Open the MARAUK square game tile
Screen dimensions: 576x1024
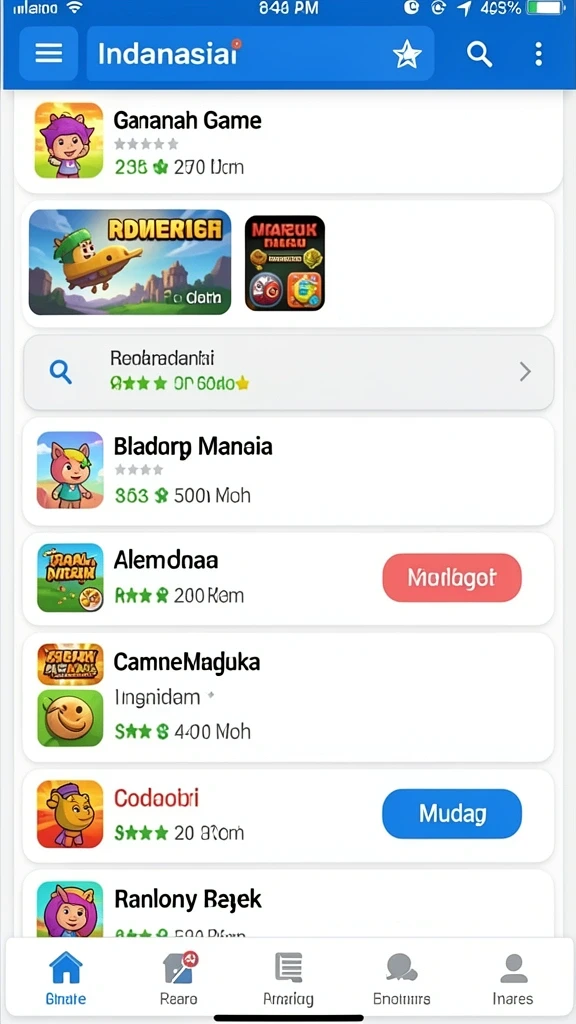285,263
